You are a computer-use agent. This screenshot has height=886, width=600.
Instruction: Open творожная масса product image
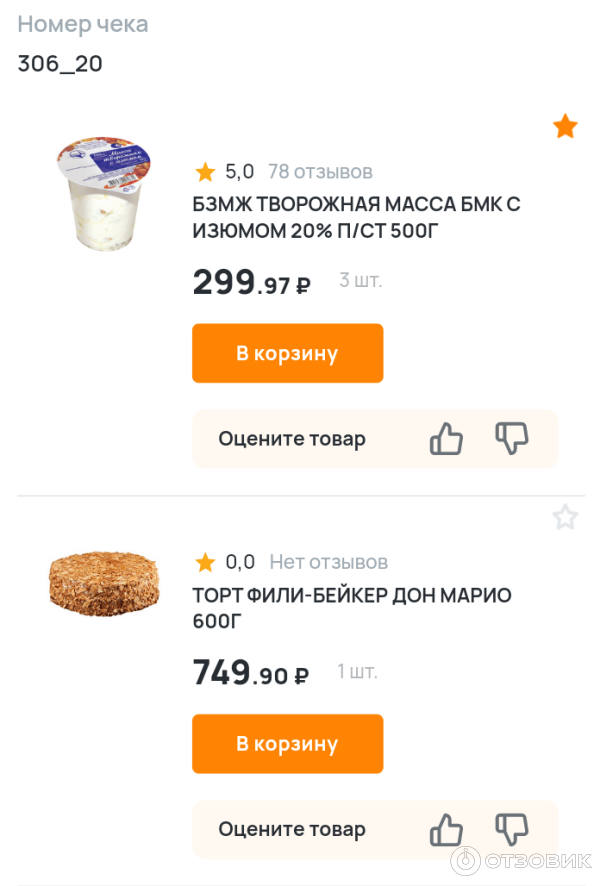(x=104, y=194)
